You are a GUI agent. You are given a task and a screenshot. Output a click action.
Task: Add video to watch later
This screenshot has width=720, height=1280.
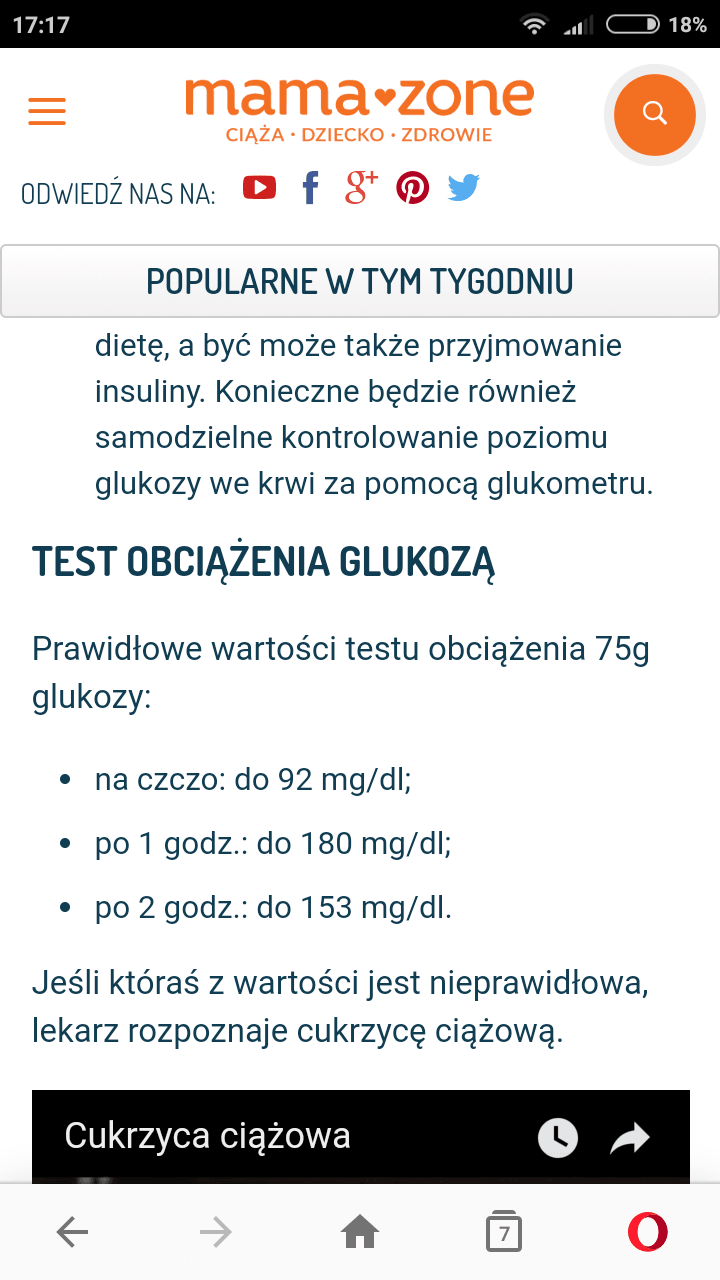tap(558, 1137)
